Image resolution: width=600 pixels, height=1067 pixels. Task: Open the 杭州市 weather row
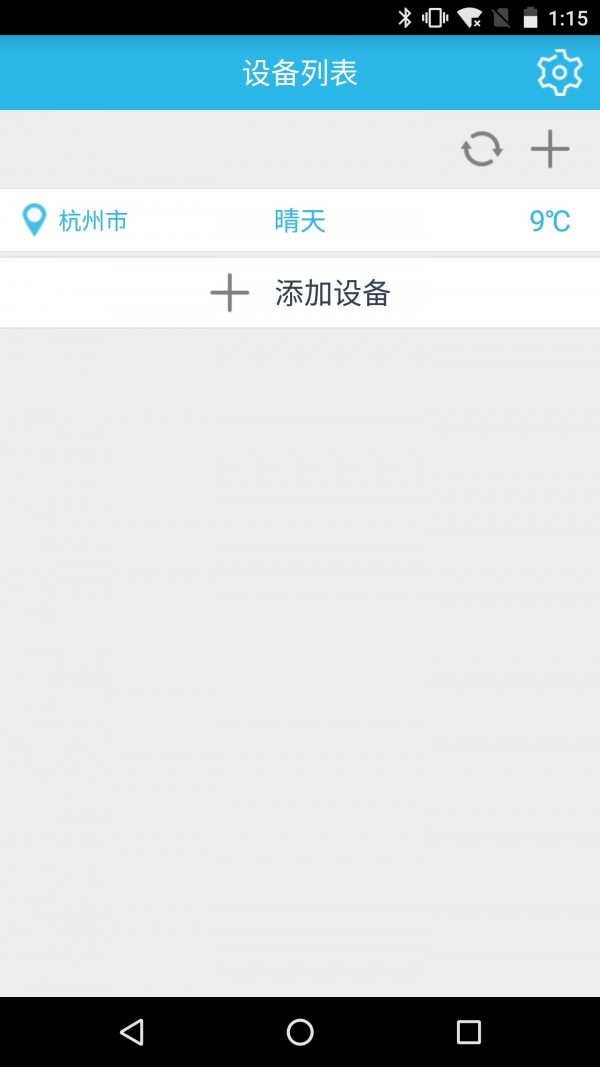click(x=300, y=220)
